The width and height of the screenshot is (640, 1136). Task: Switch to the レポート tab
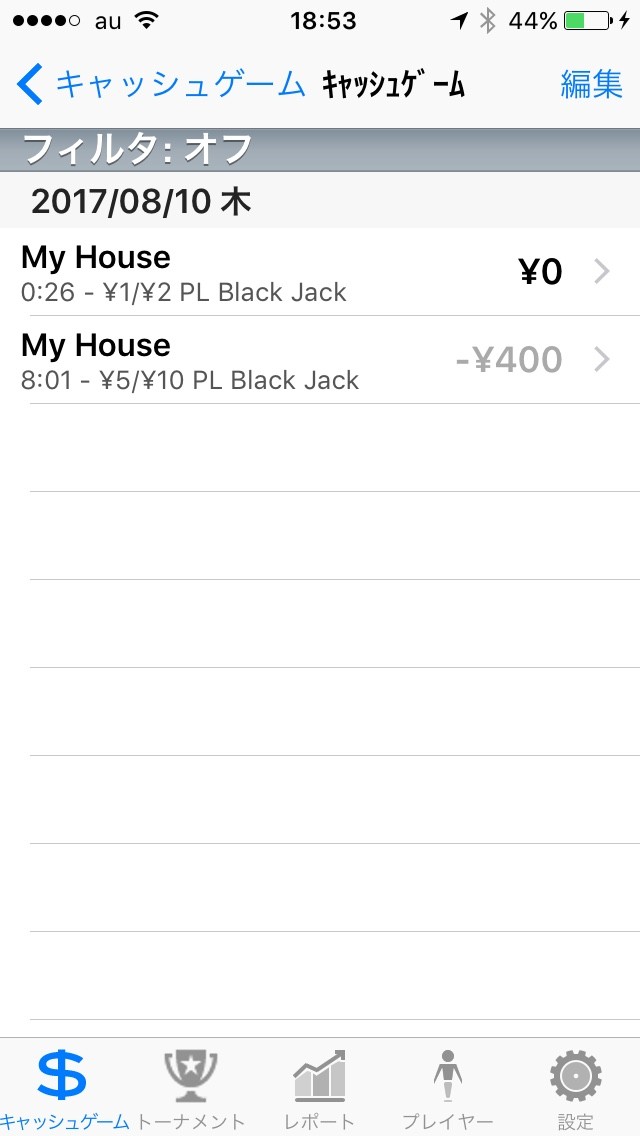point(319,1088)
